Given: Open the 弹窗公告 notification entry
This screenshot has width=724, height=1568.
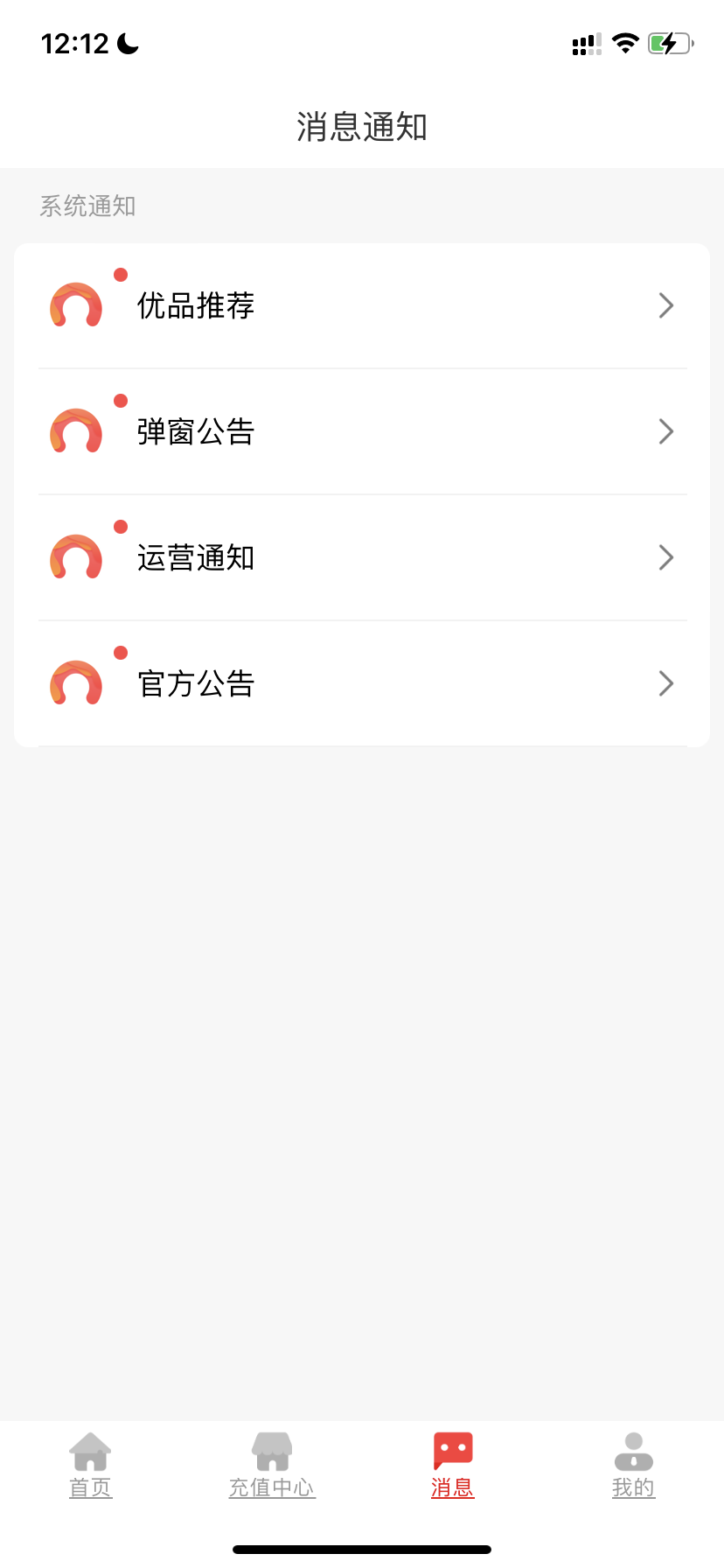Looking at the screenshot, I should tap(362, 431).
